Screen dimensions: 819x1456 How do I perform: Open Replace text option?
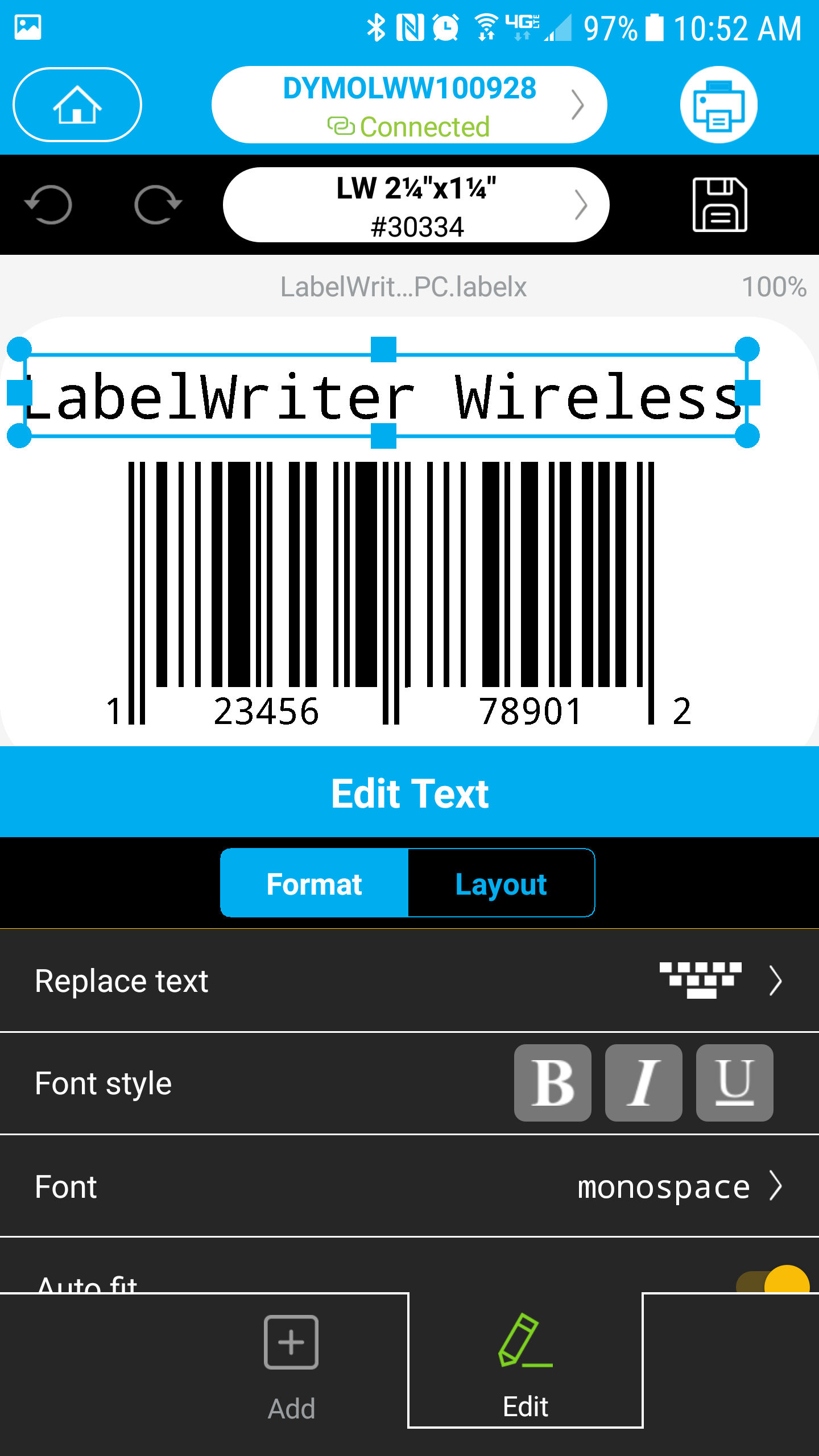(409, 981)
